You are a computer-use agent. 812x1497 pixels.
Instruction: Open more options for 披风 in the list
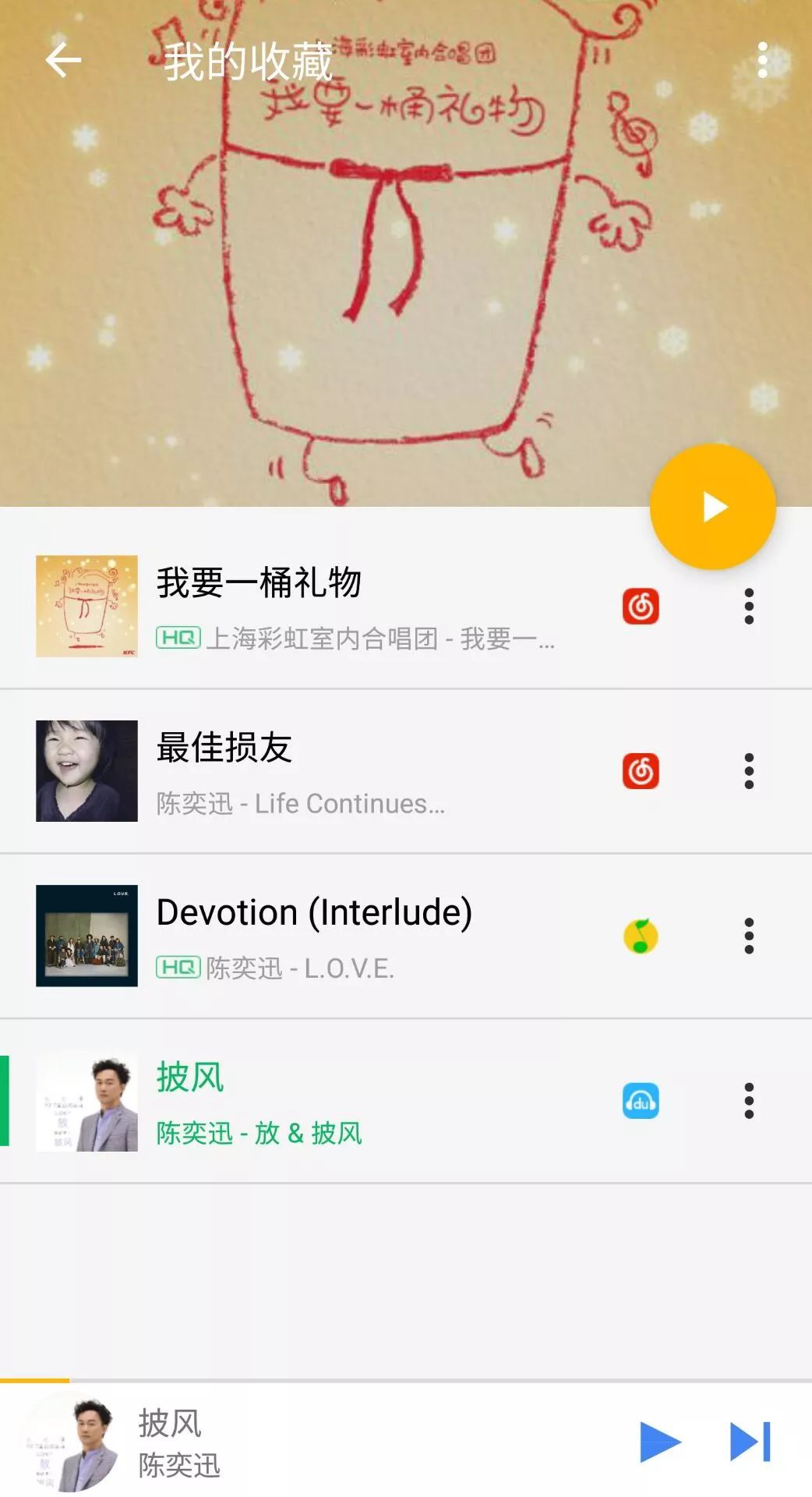tap(749, 1101)
